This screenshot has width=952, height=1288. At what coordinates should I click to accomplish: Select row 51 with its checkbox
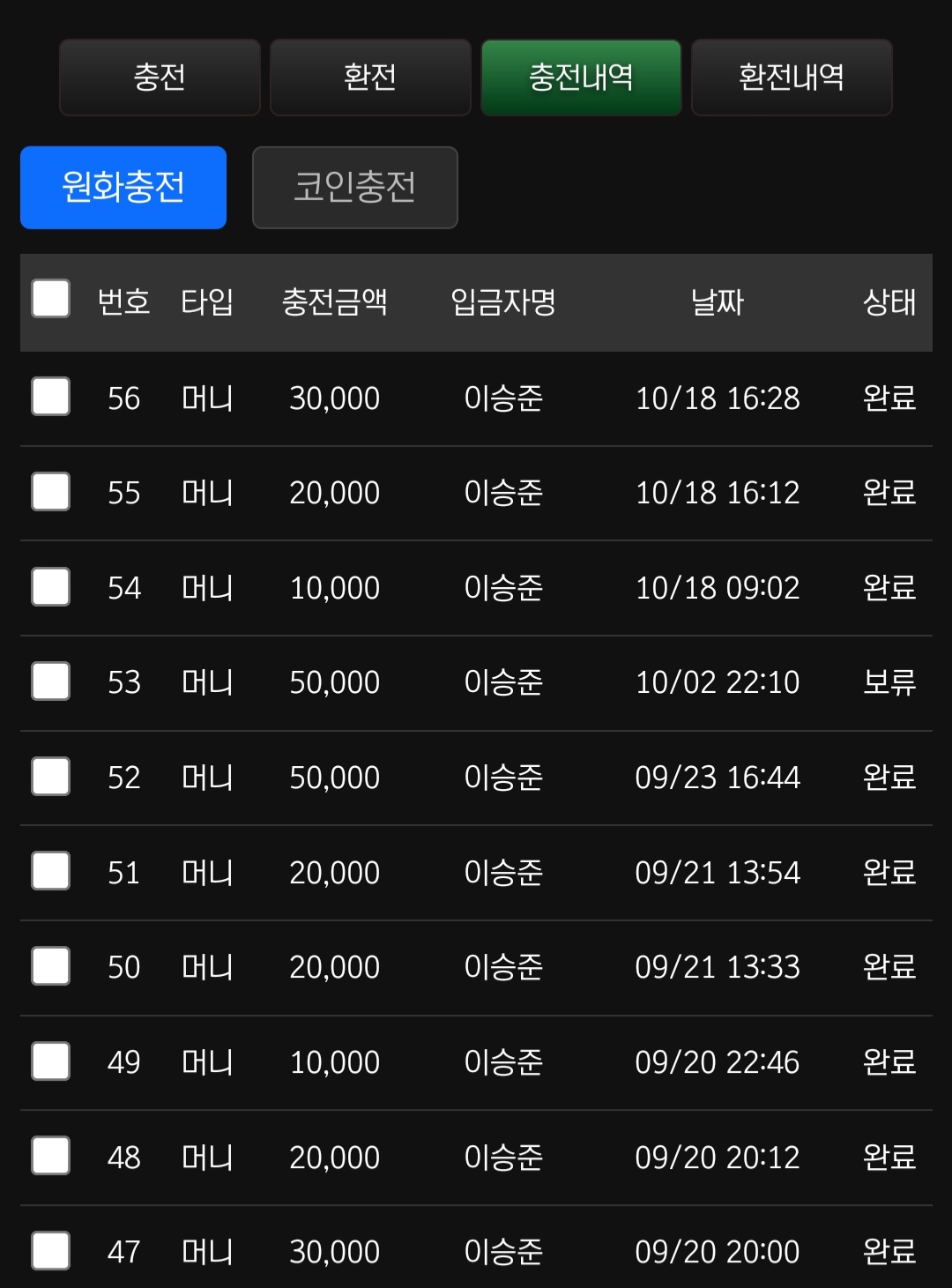click(51, 871)
